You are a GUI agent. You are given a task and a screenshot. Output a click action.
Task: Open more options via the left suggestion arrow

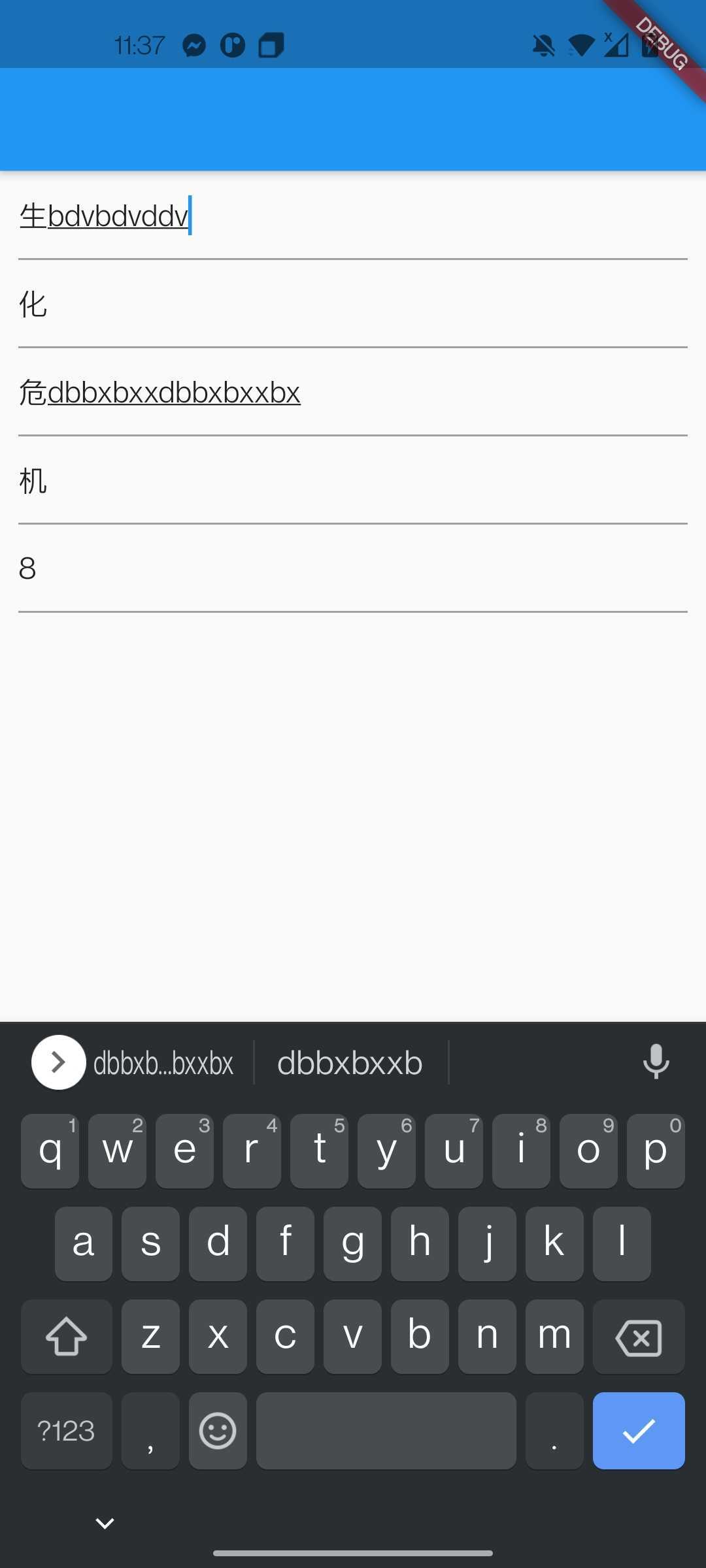point(58,1062)
